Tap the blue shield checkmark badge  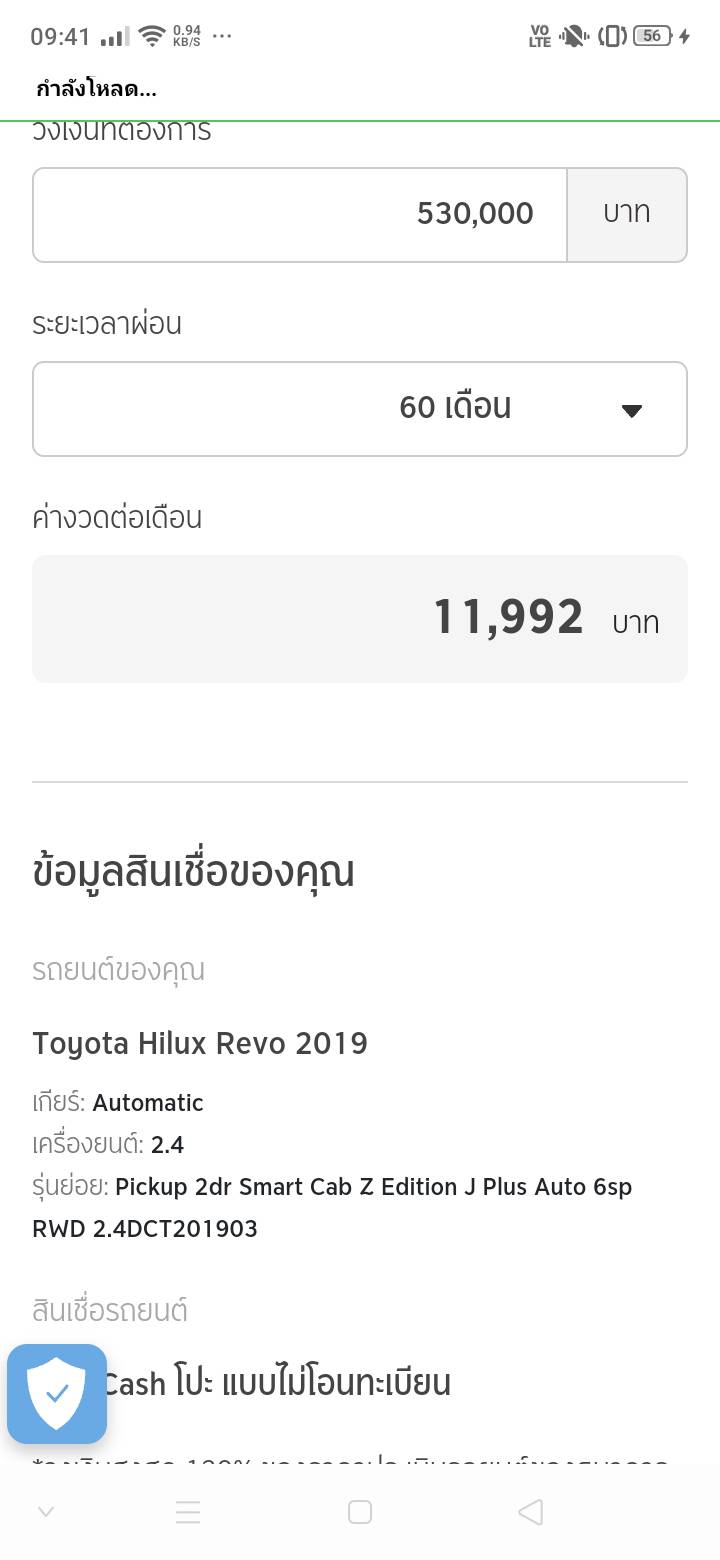point(57,1393)
